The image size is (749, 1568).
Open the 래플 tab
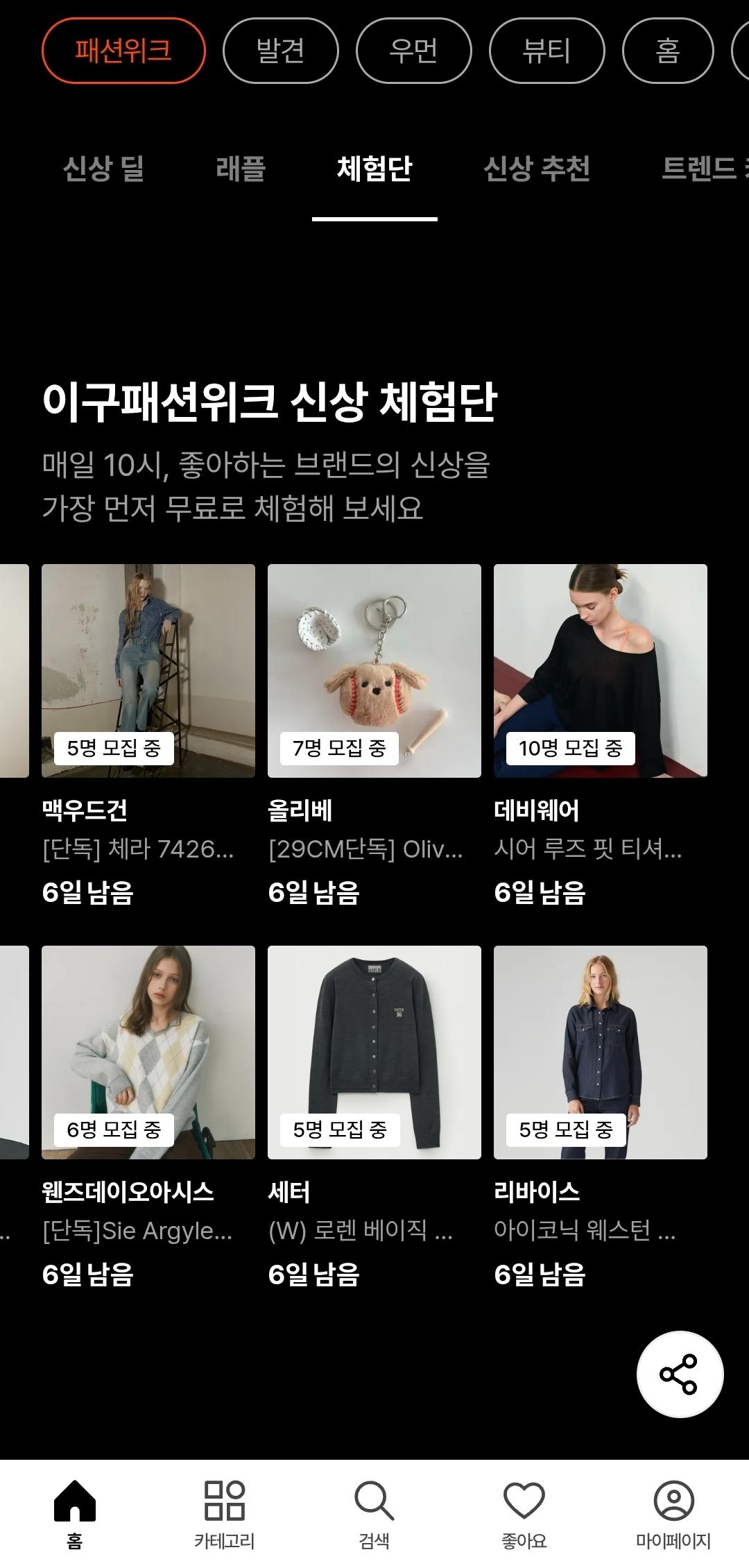point(241,169)
